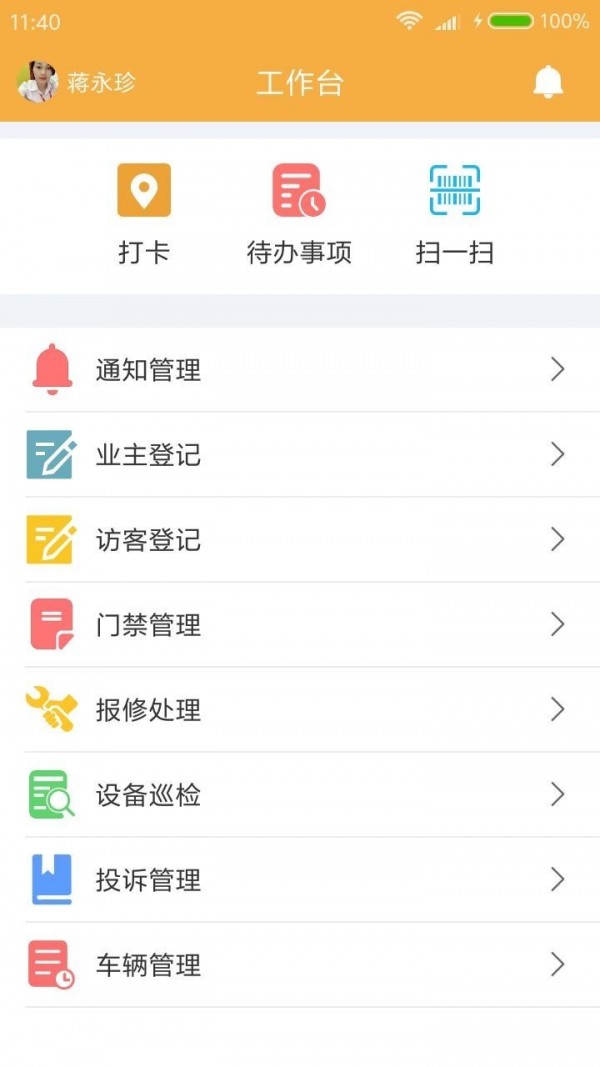Open 门禁管理 access control
Screen dimensions: 600x1067
[x=299, y=625]
